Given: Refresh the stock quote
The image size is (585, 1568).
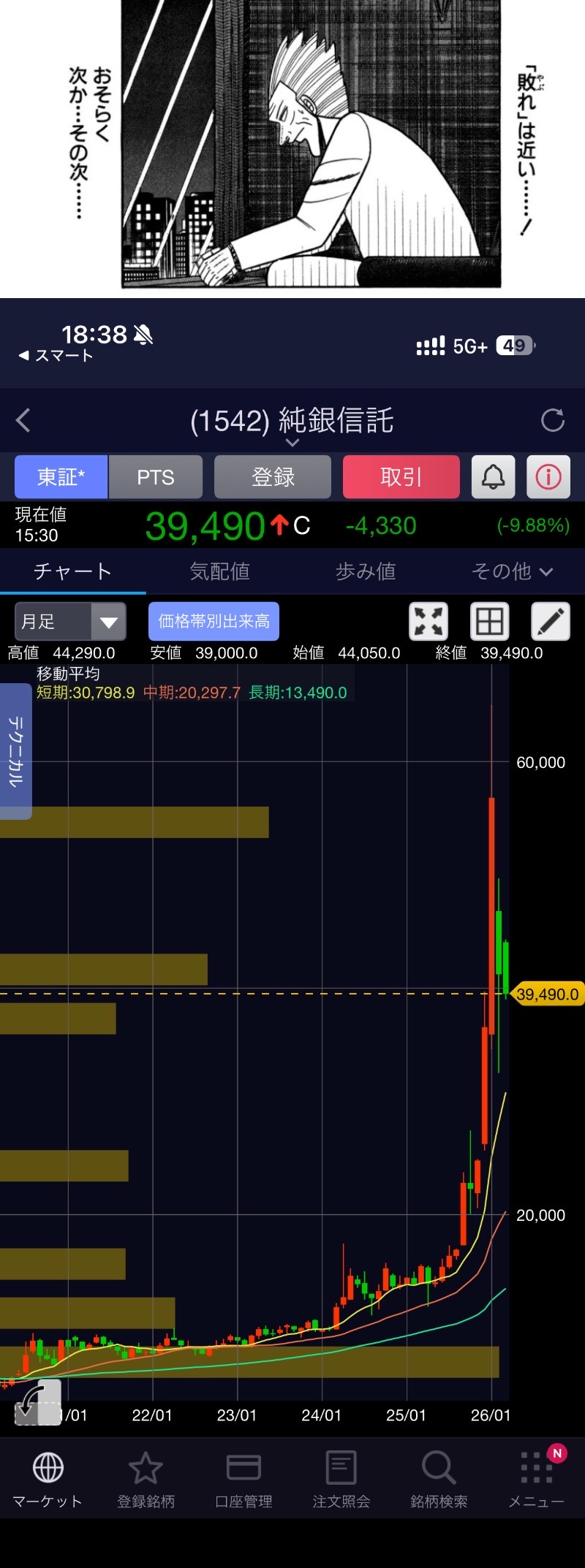Looking at the screenshot, I should [552, 420].
